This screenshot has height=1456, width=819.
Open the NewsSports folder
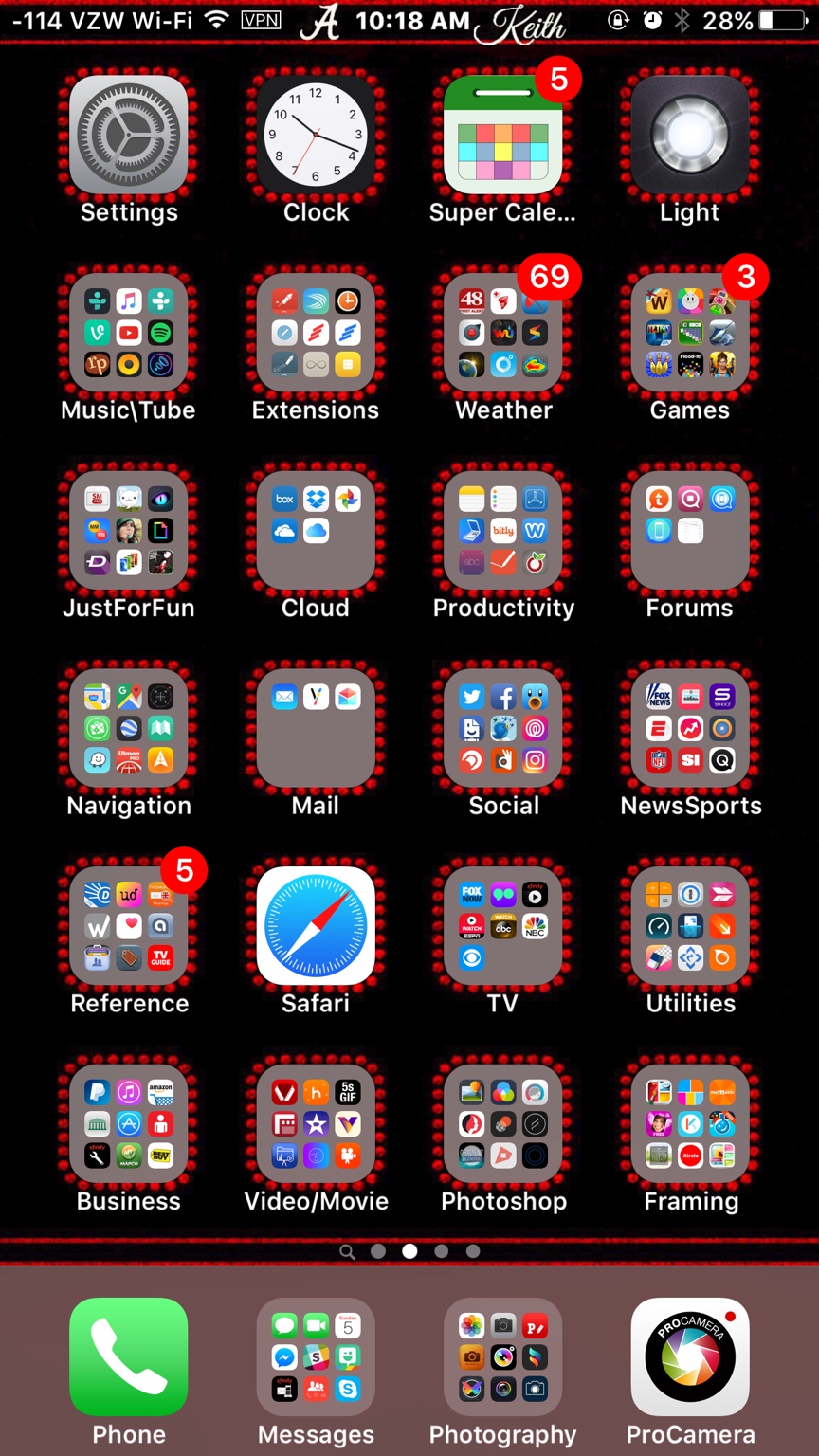690,728
